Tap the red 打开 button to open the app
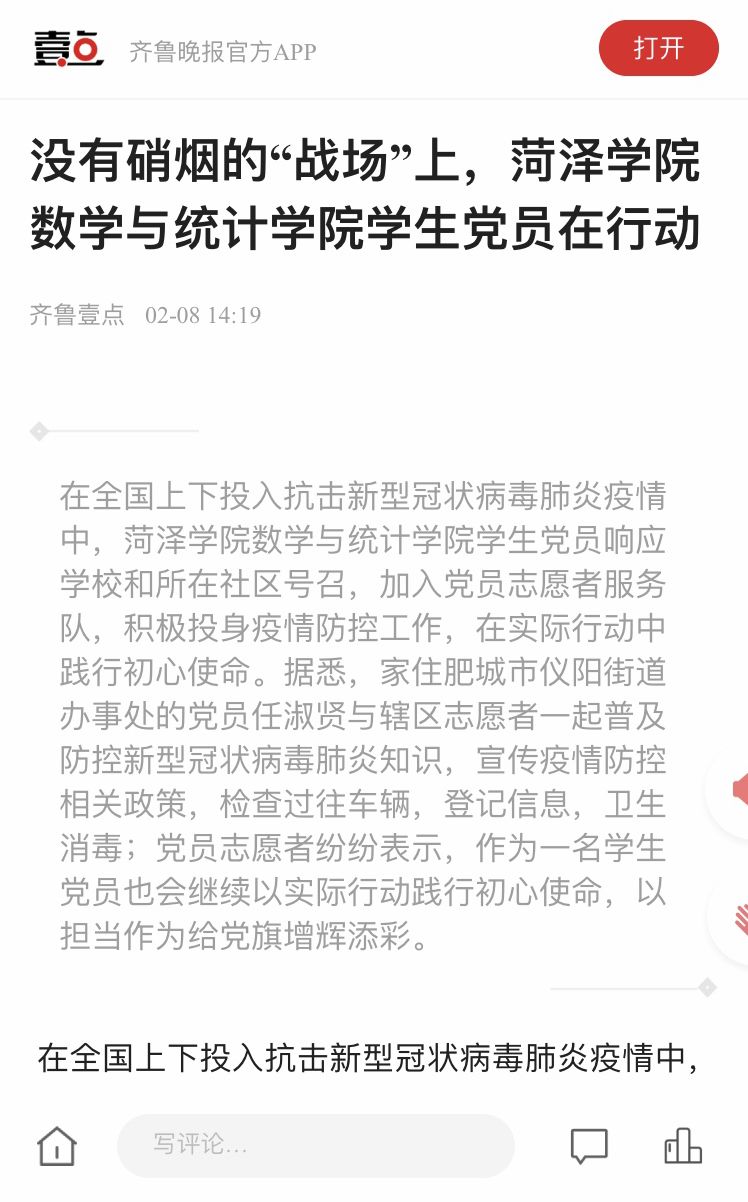748x1202 pixels. (x=658, y=48)
